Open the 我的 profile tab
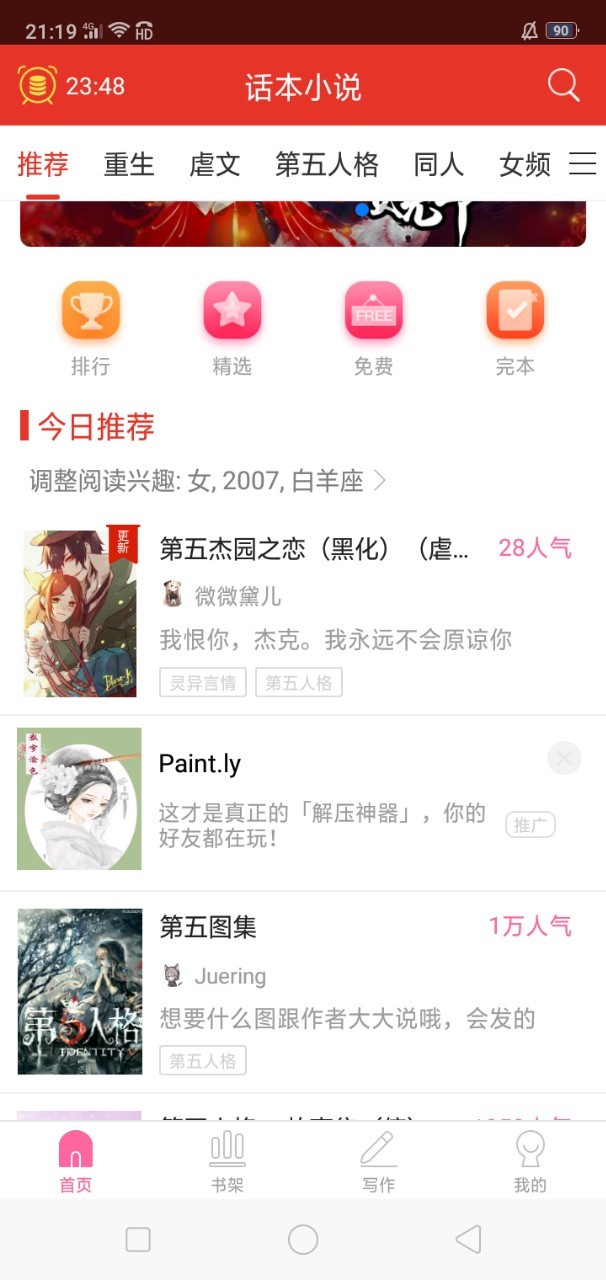The height and width of the screenshot is (1280, 606). click(530, 1161)
